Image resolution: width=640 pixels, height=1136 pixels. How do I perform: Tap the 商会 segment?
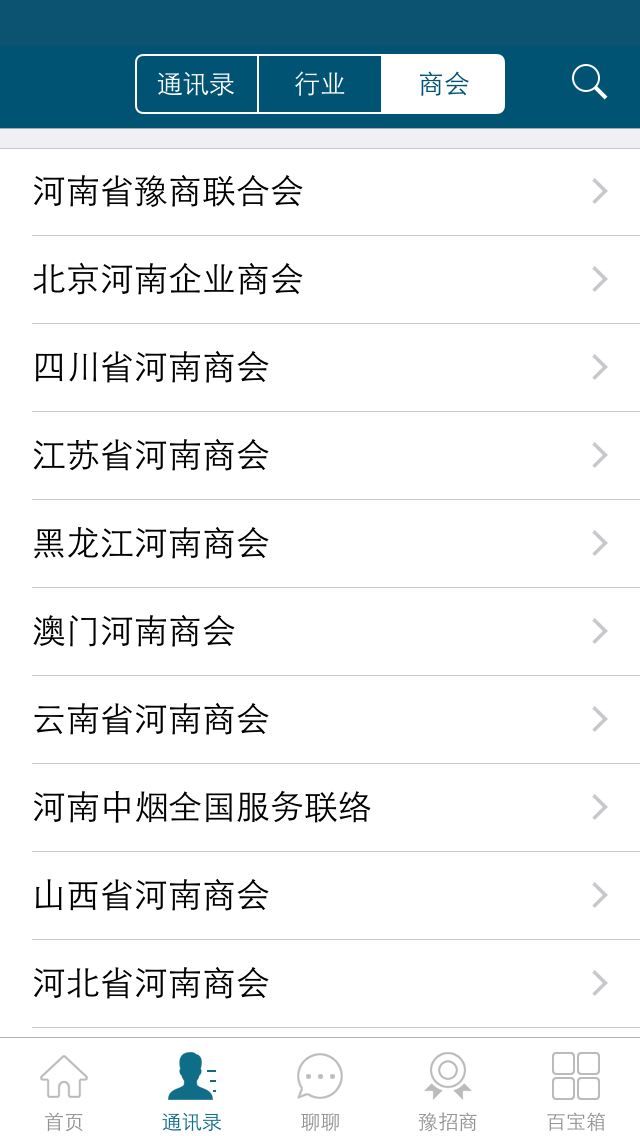tap(443, 84)
